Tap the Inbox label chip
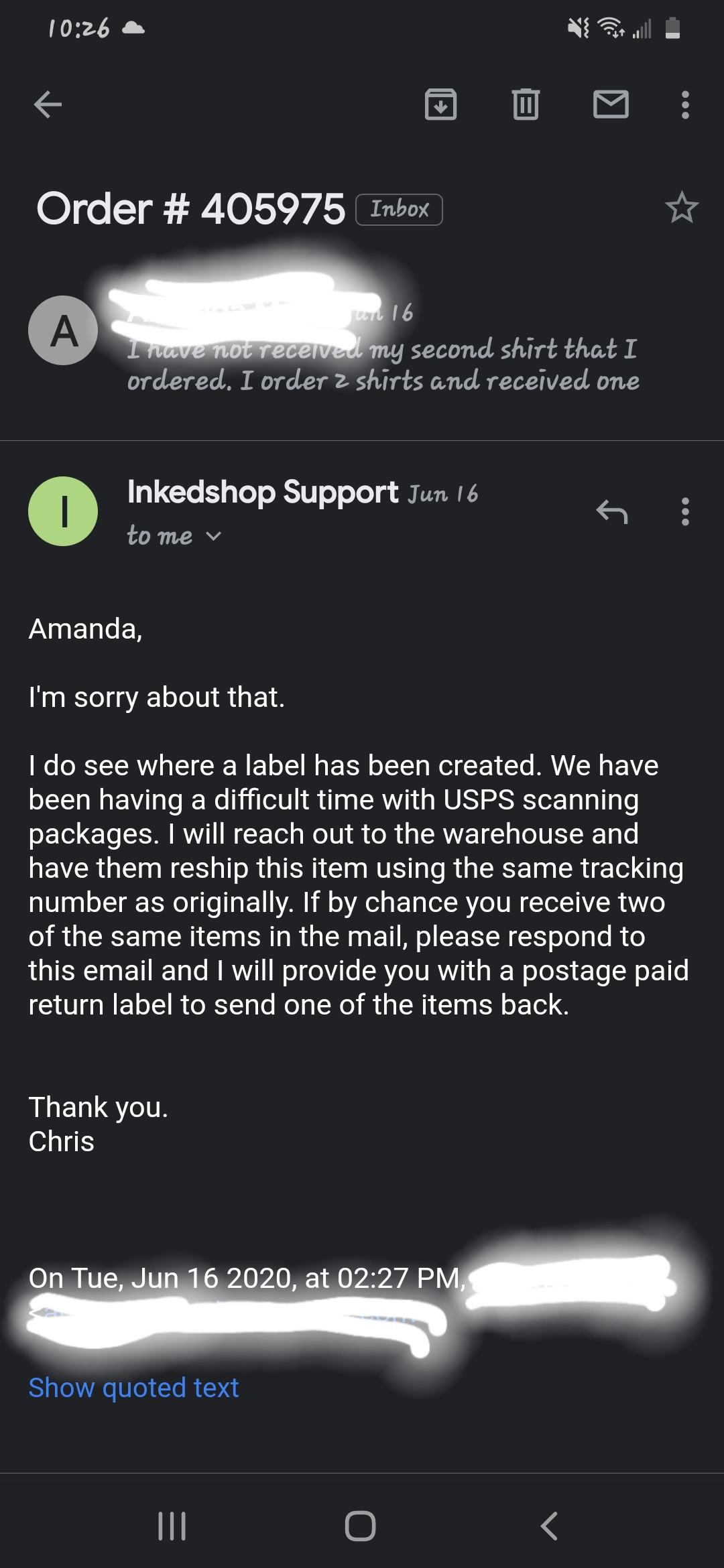Screen dimensions: 724x1568 399,209
